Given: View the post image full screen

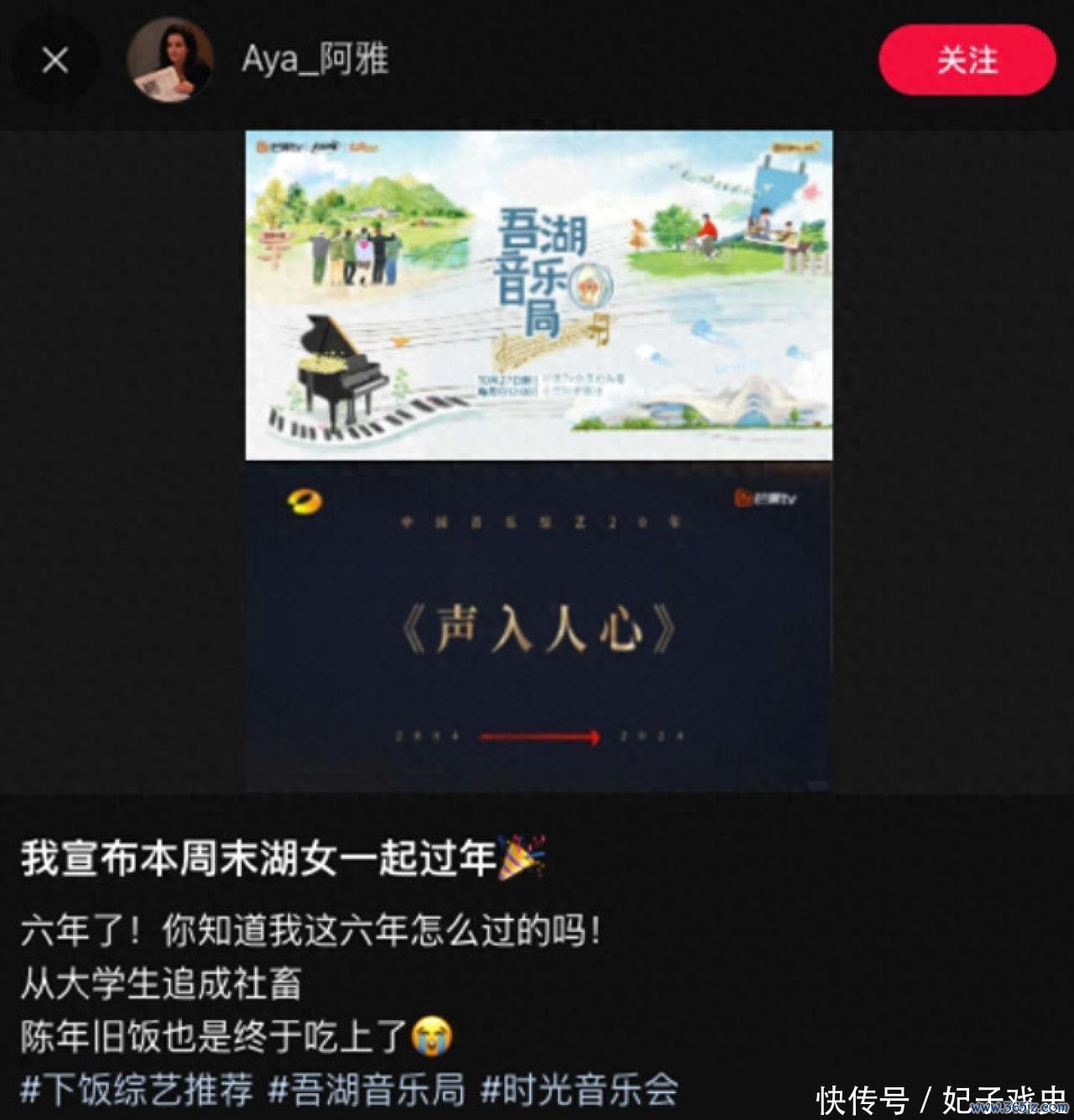Looking at the screenshot, I should 538,460.
